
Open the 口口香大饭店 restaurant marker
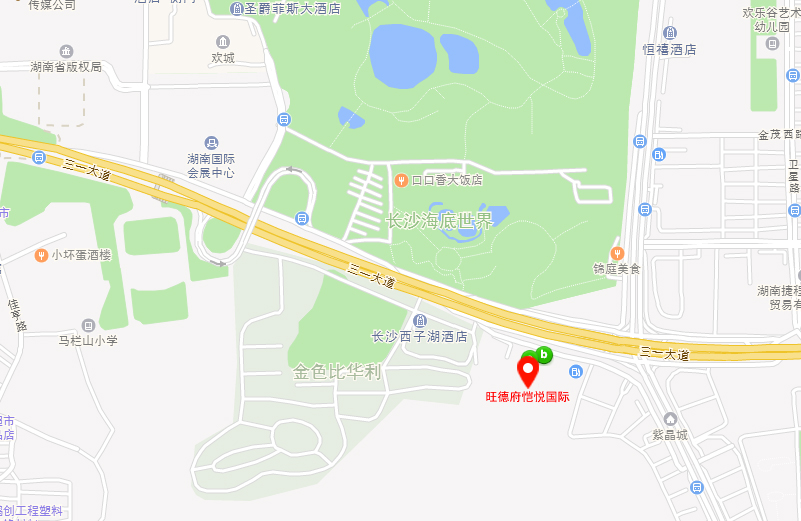(401, 180)
